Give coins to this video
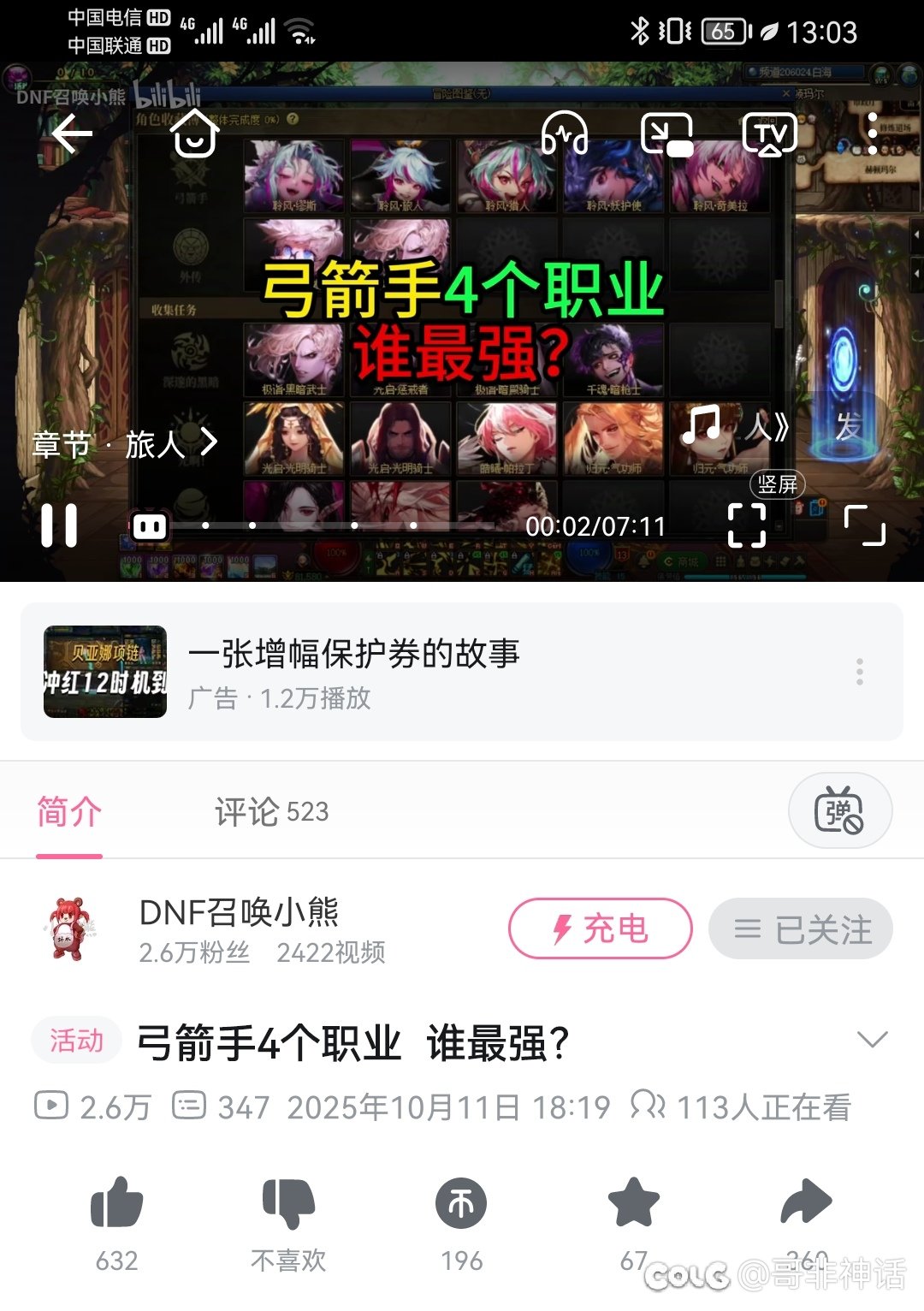The image size is (924, 1311). pos(461,1203)
